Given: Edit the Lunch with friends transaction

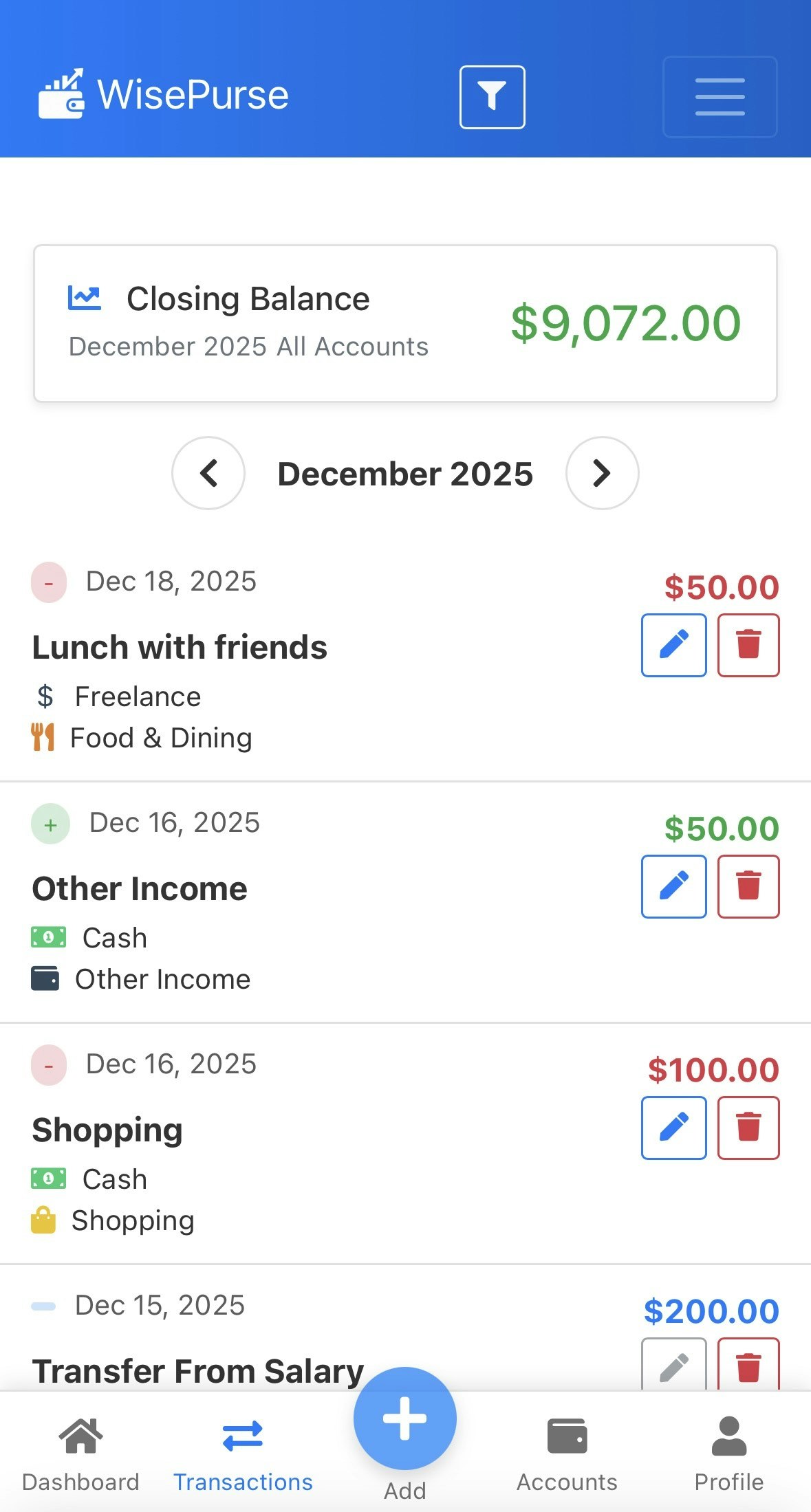Looking at the screenshot, I should click(x=673, y=645).
